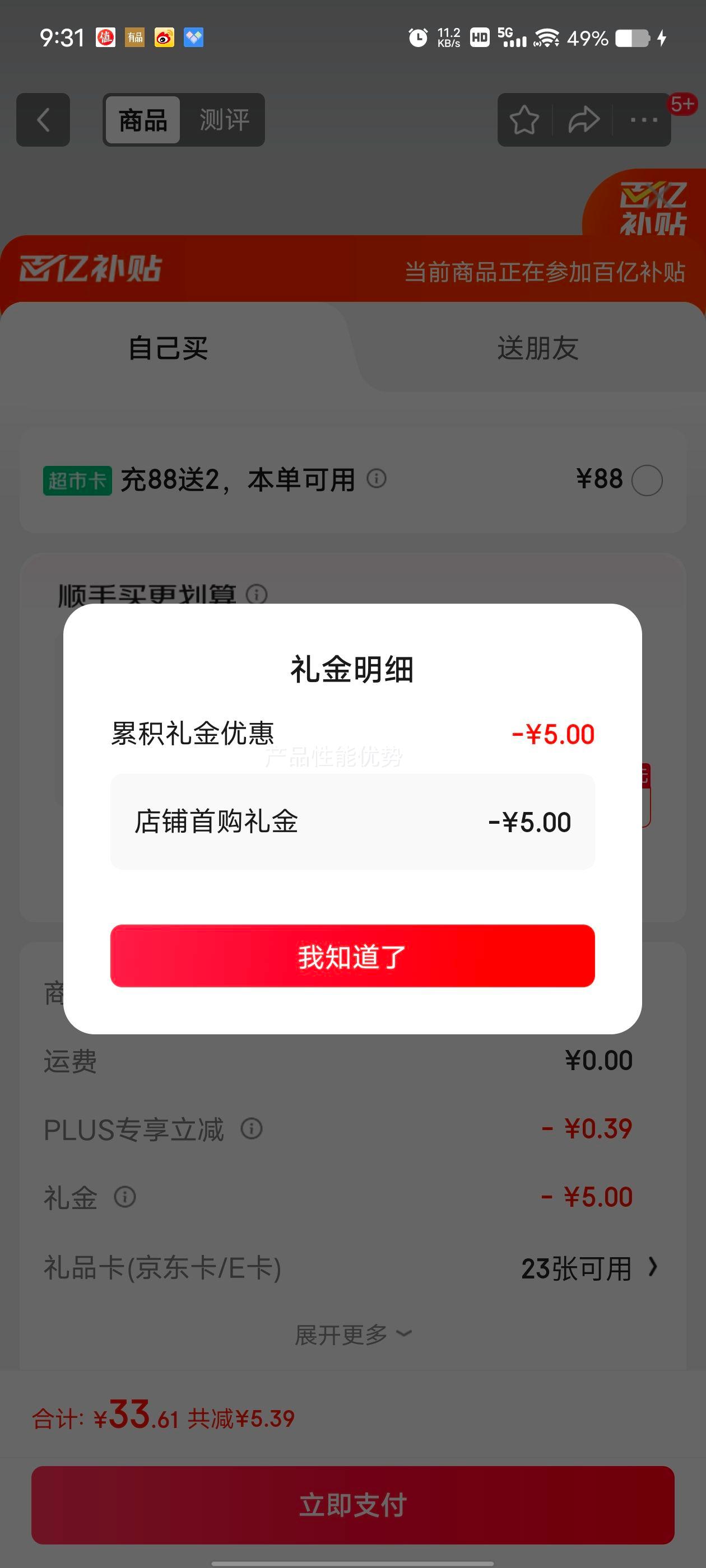
Task: Open info icon next to 本单可用
Action: point(377,478)
